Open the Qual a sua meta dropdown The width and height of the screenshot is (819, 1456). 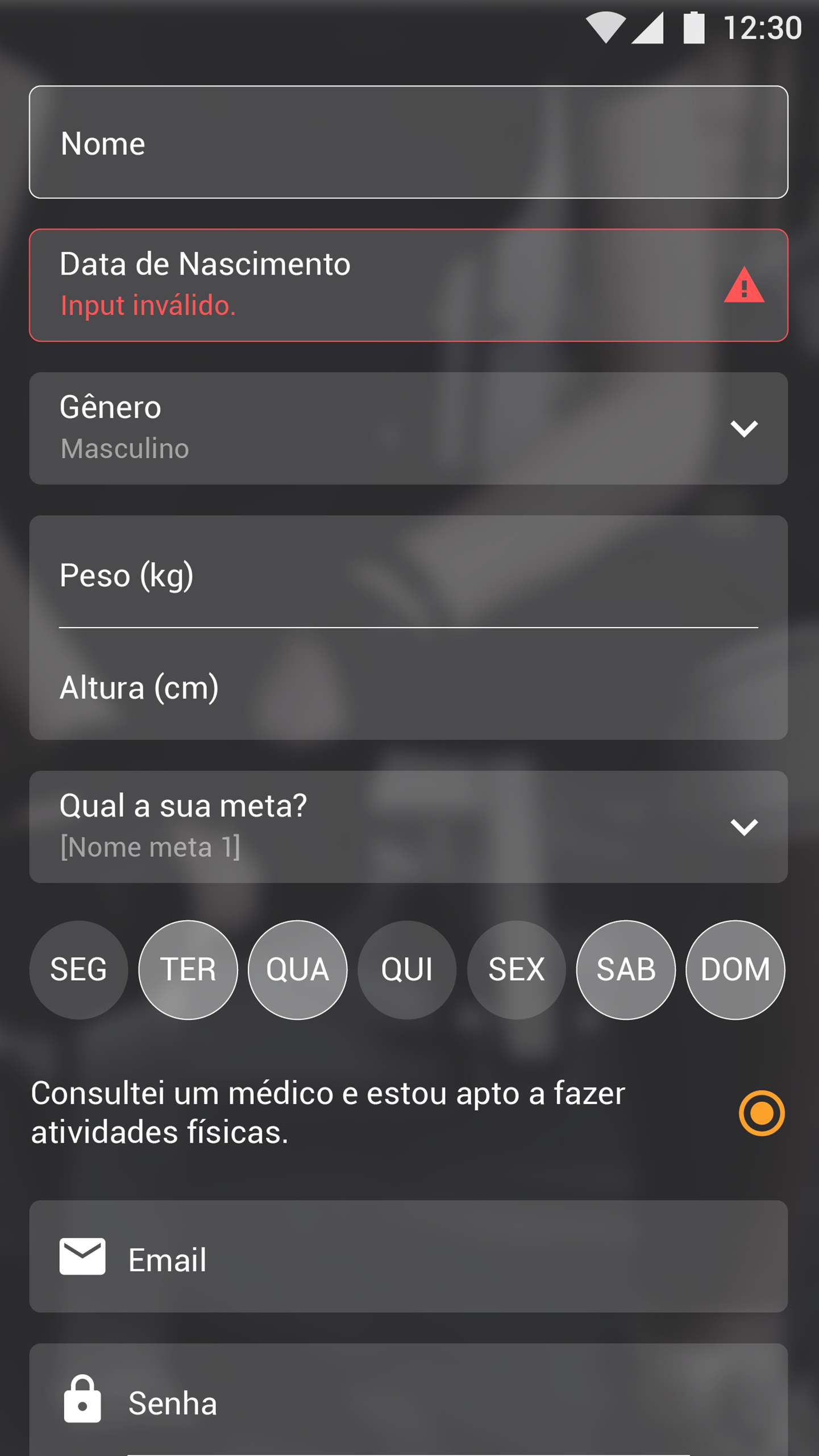(409, 827)
